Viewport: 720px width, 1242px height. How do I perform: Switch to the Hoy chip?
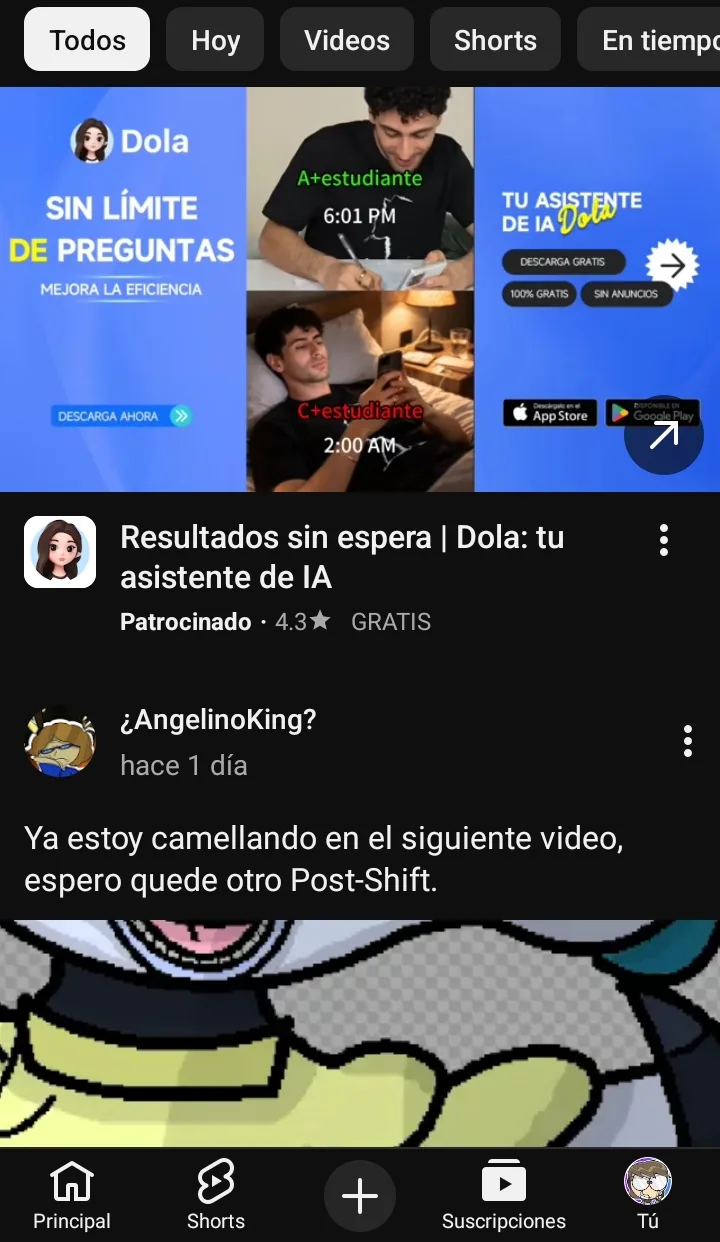click(215, 40)
